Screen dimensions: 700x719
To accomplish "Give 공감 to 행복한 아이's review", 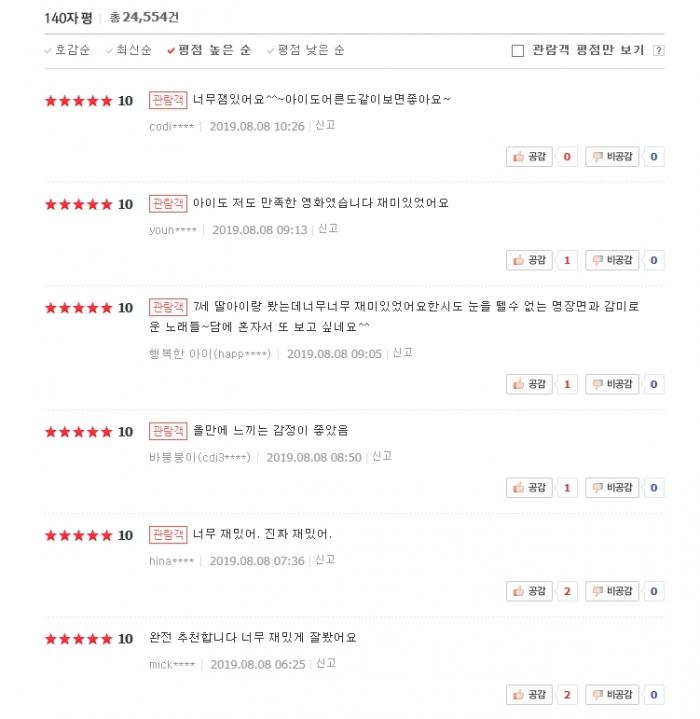I will (530, 384).
